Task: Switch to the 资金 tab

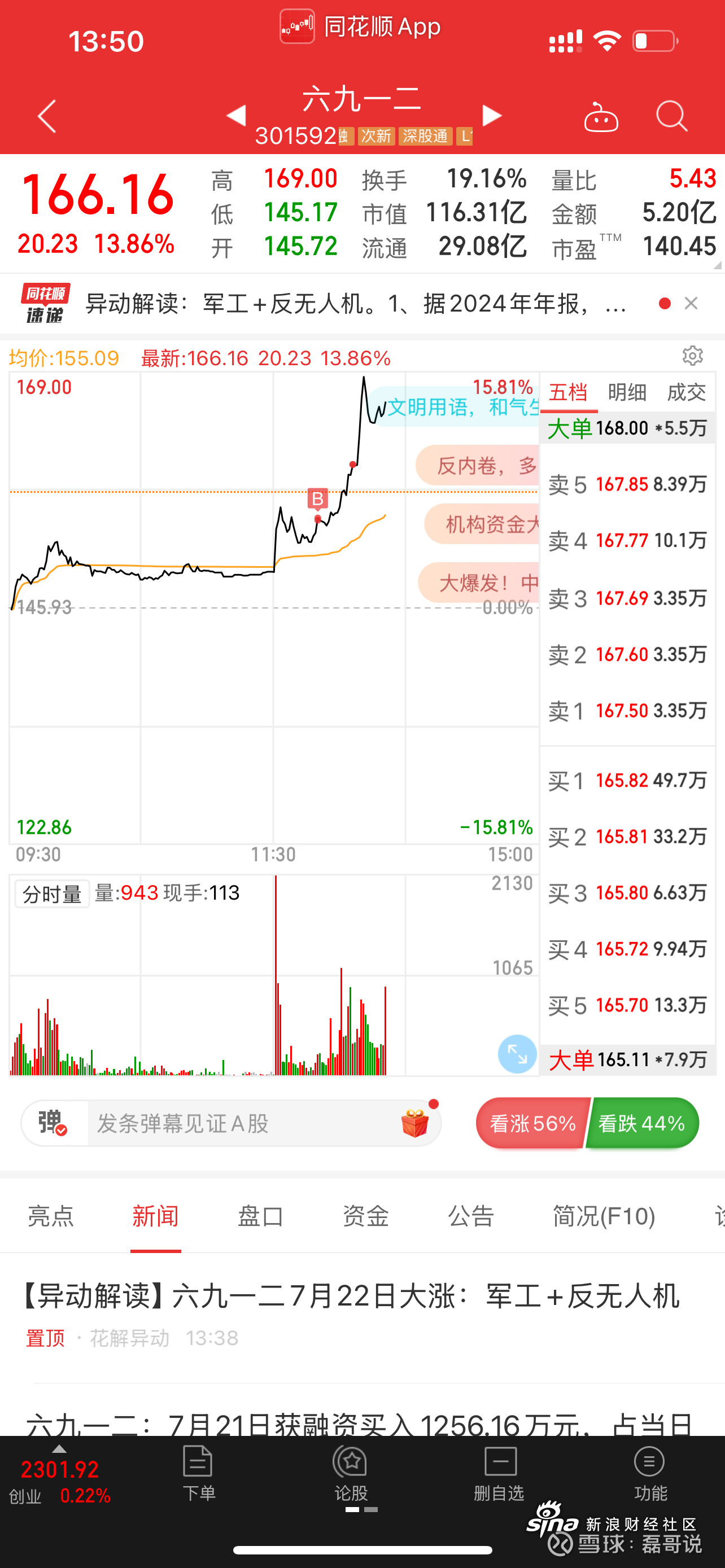Action: [366, 1216]
